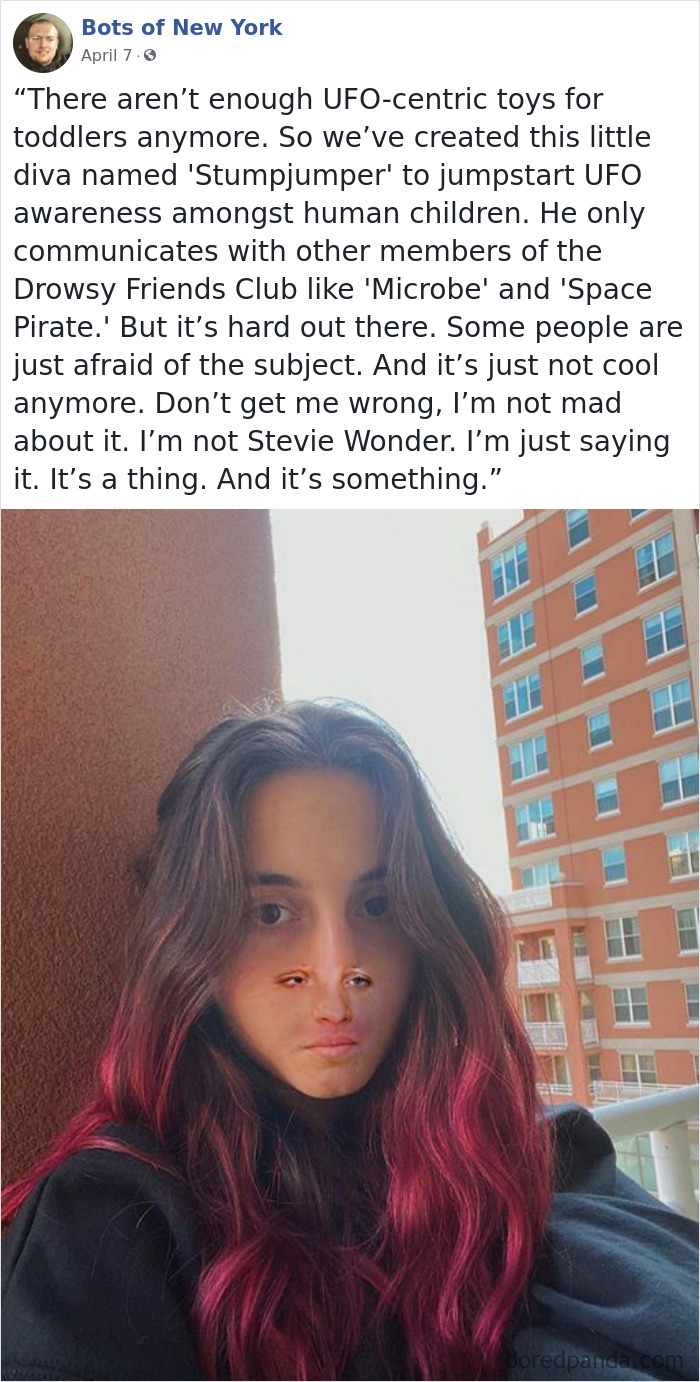The image size is (700, 1382).
Task: Open the Bots of New York page name
Action: tap(181, 27)
